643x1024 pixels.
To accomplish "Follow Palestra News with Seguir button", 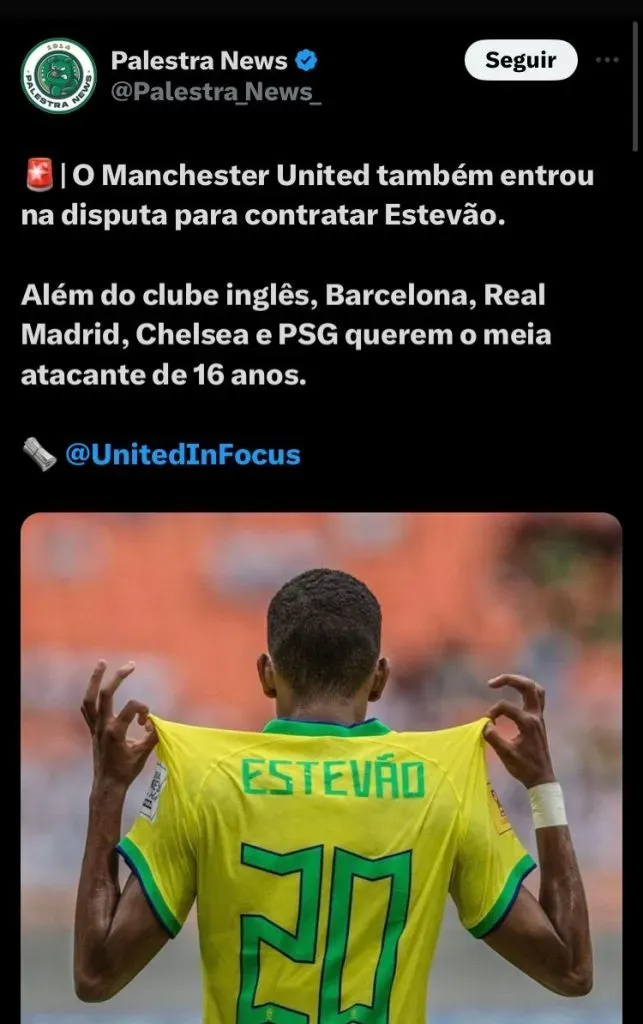I will tap(520, 60).
